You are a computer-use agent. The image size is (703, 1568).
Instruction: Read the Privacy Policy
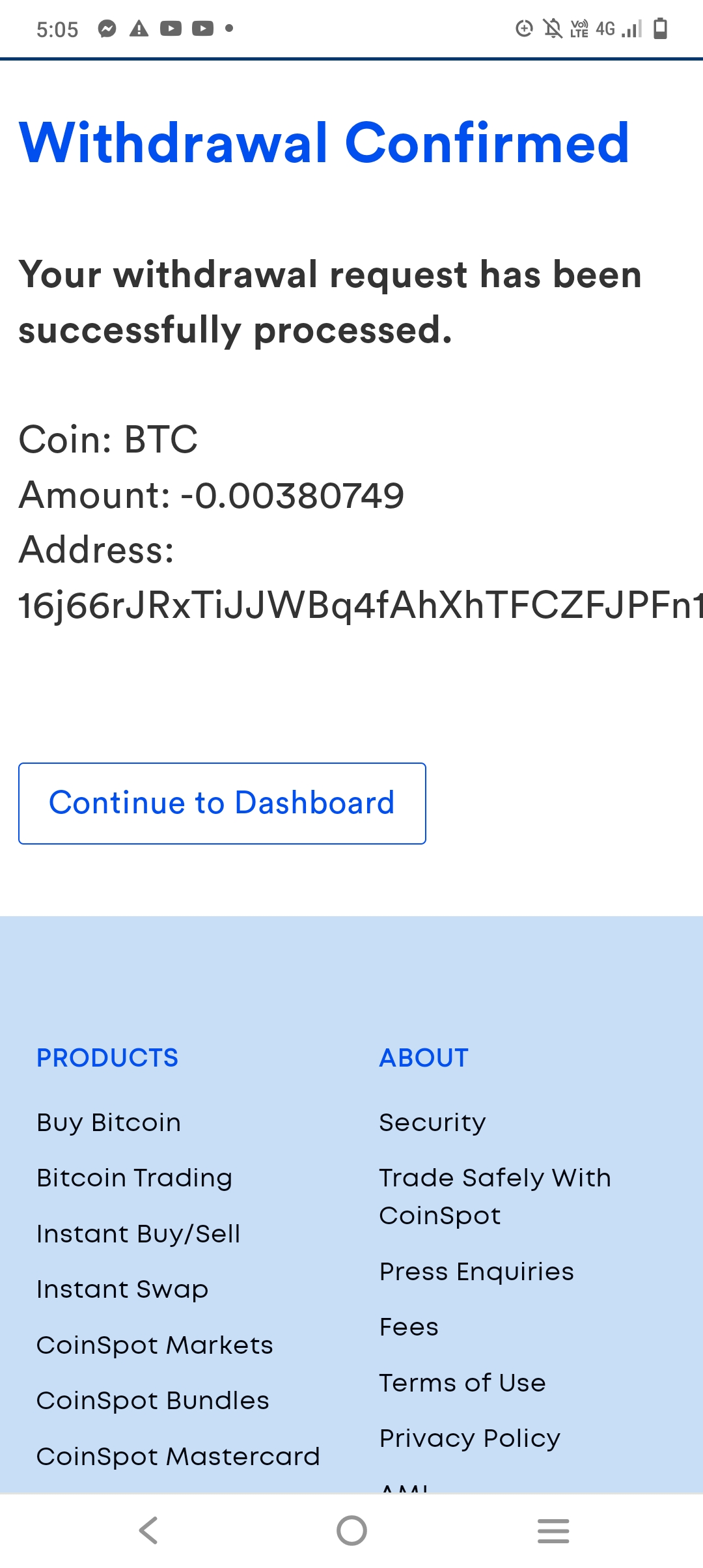pyautogui.click(x=470, y=1438)
